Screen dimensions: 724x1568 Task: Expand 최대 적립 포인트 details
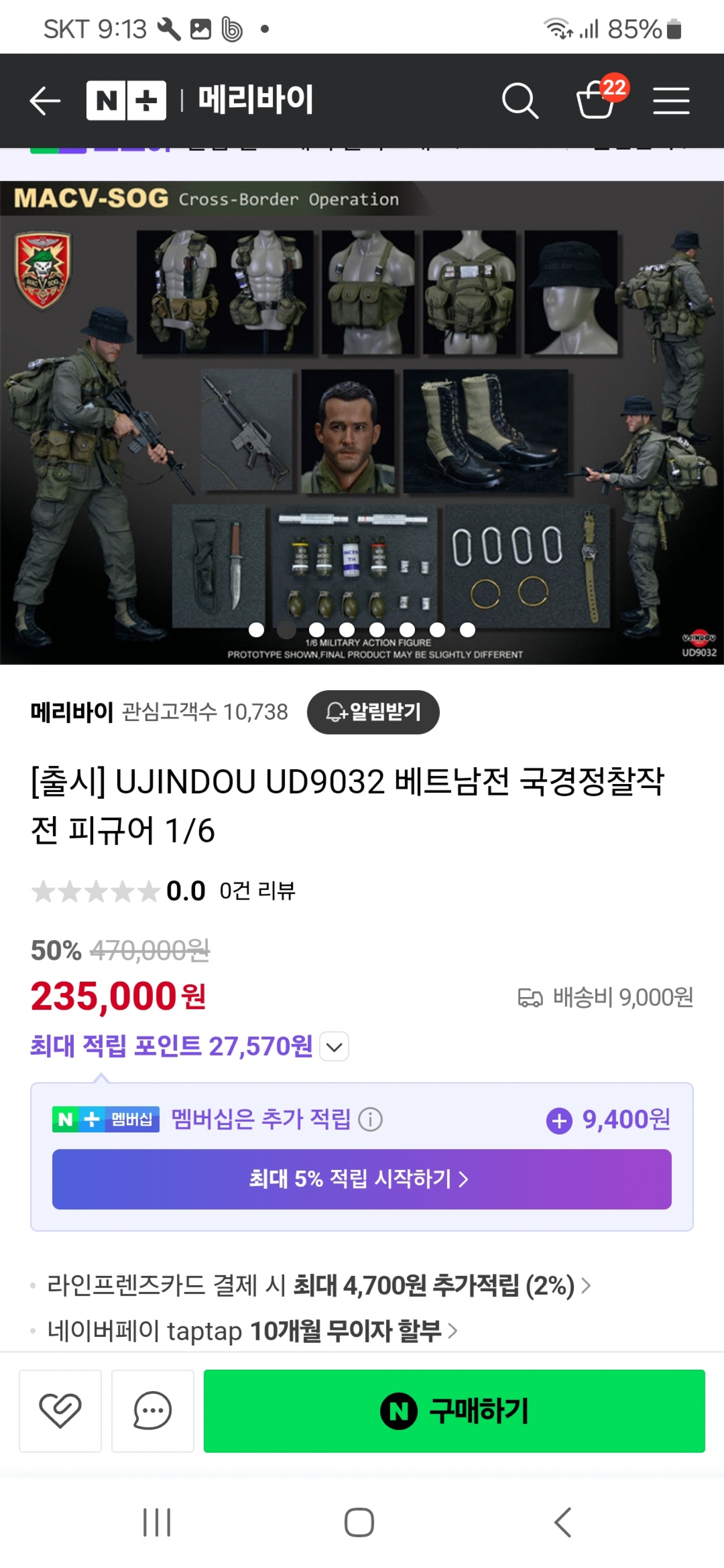click(x=334, y=1046)
